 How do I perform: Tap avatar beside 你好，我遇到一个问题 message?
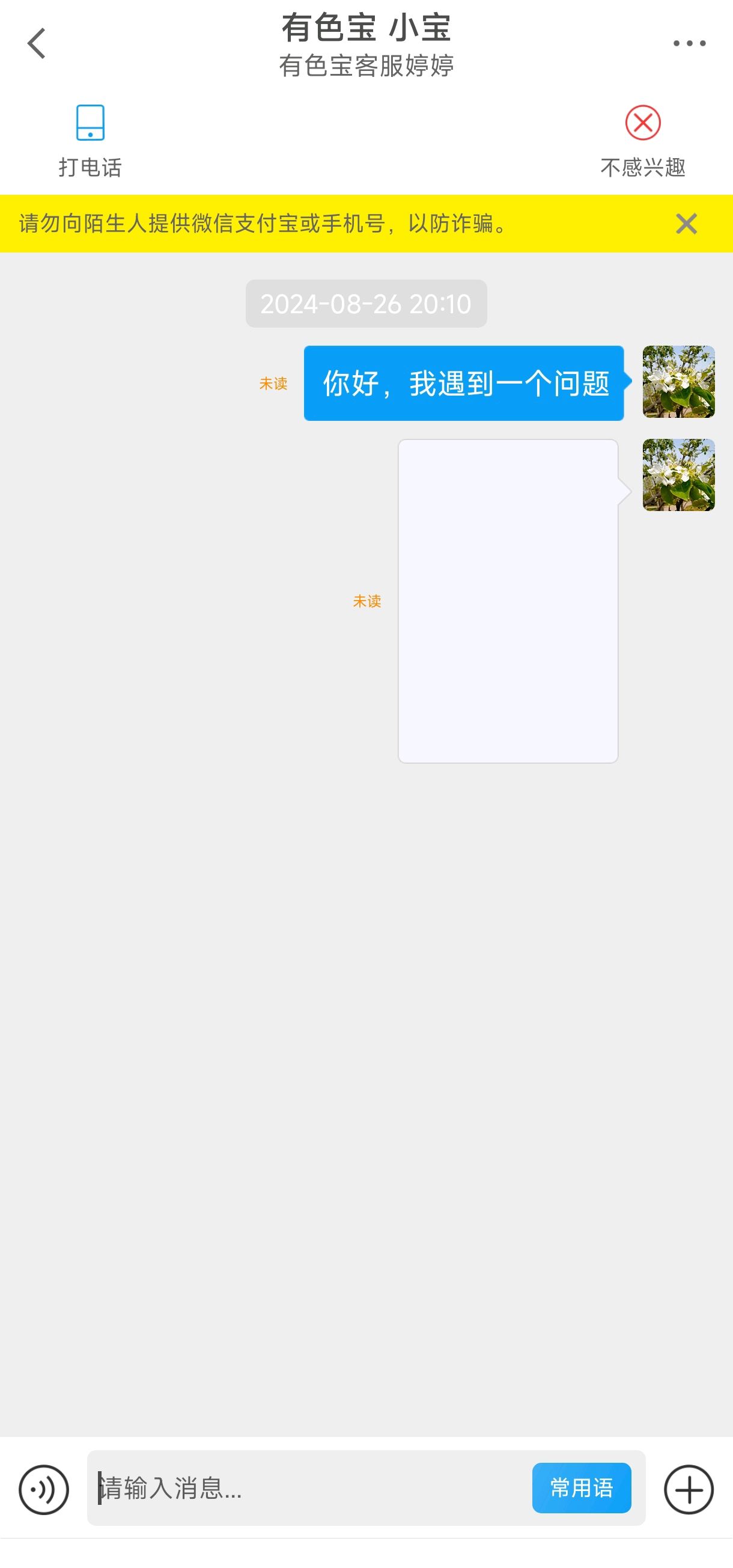pyautogui.click(x=679, y=382)
